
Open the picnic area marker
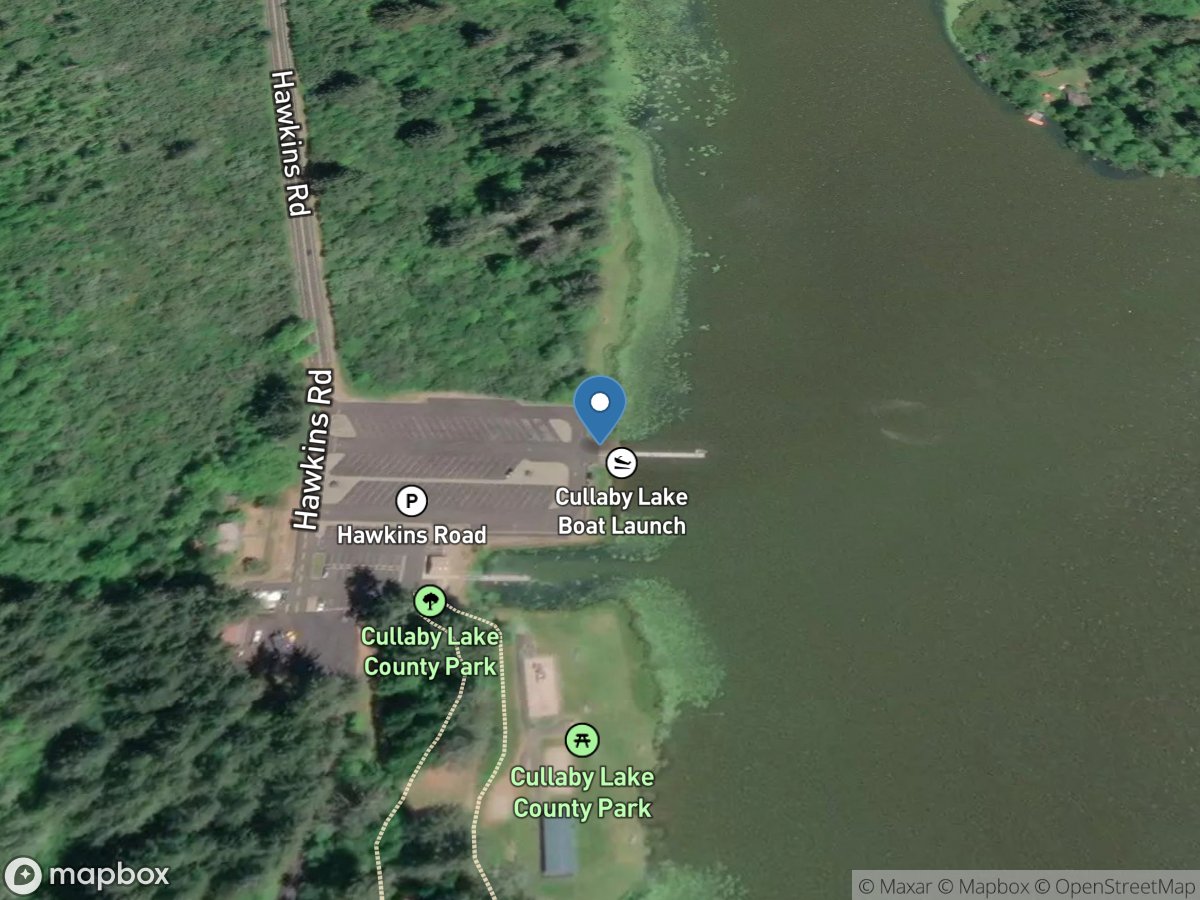point(582,740)
